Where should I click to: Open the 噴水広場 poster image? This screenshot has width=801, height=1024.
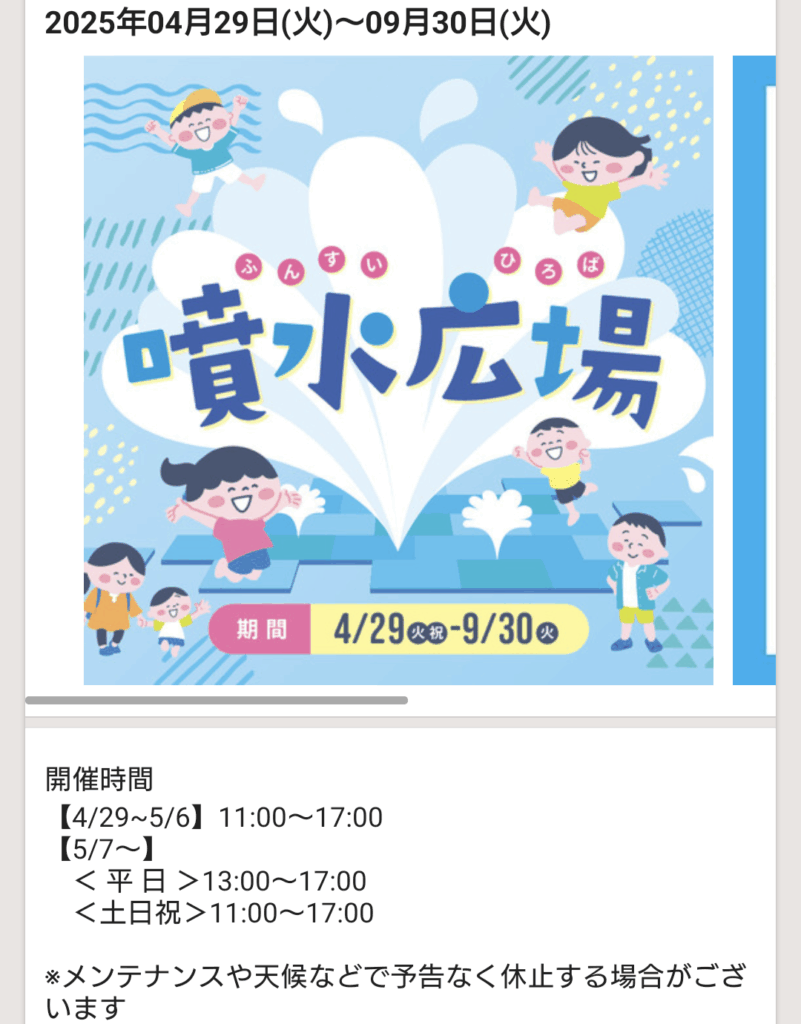(398, 370)
